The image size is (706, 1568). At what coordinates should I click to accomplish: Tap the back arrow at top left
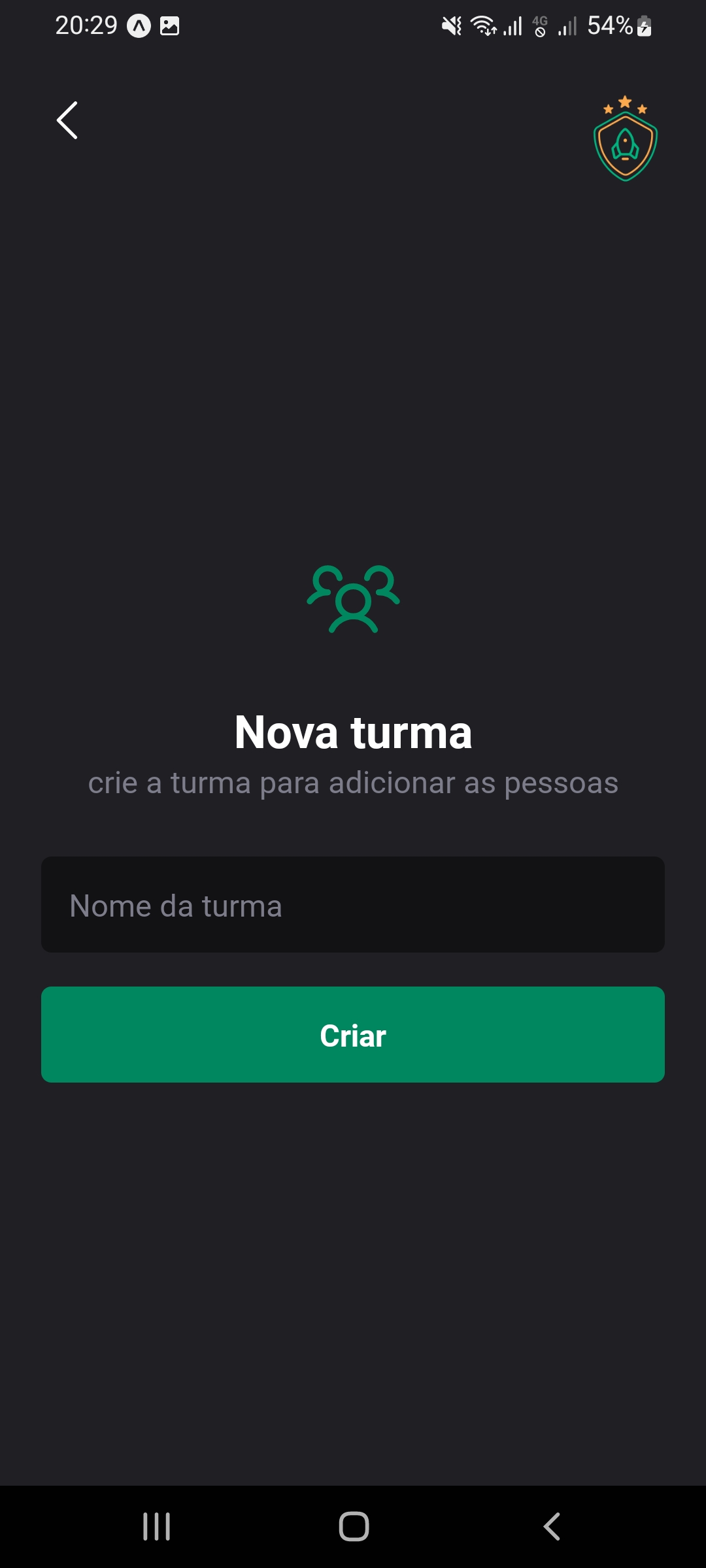67,121
